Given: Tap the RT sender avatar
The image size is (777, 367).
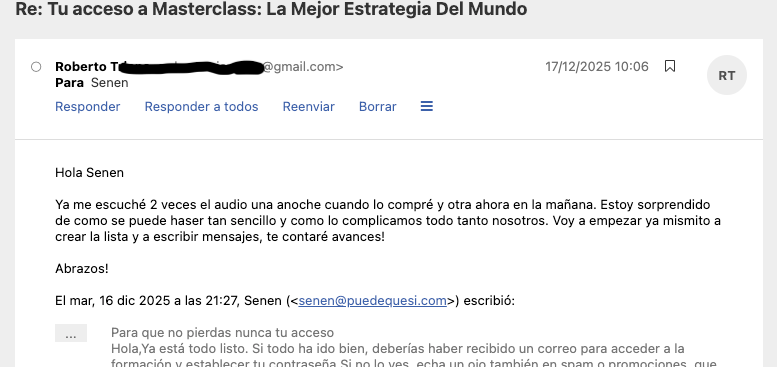Looking at the screenshot, I should pos(726,75).
